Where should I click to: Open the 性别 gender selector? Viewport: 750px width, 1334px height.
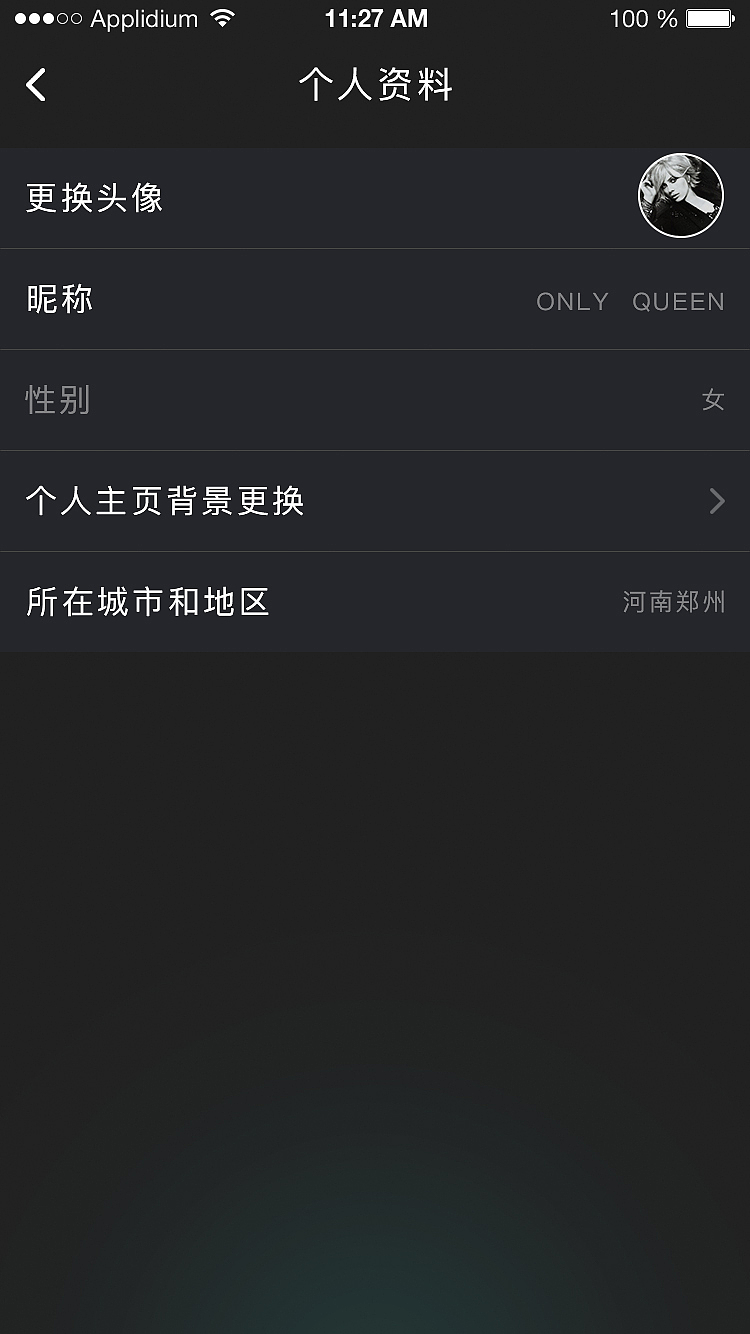375,399
